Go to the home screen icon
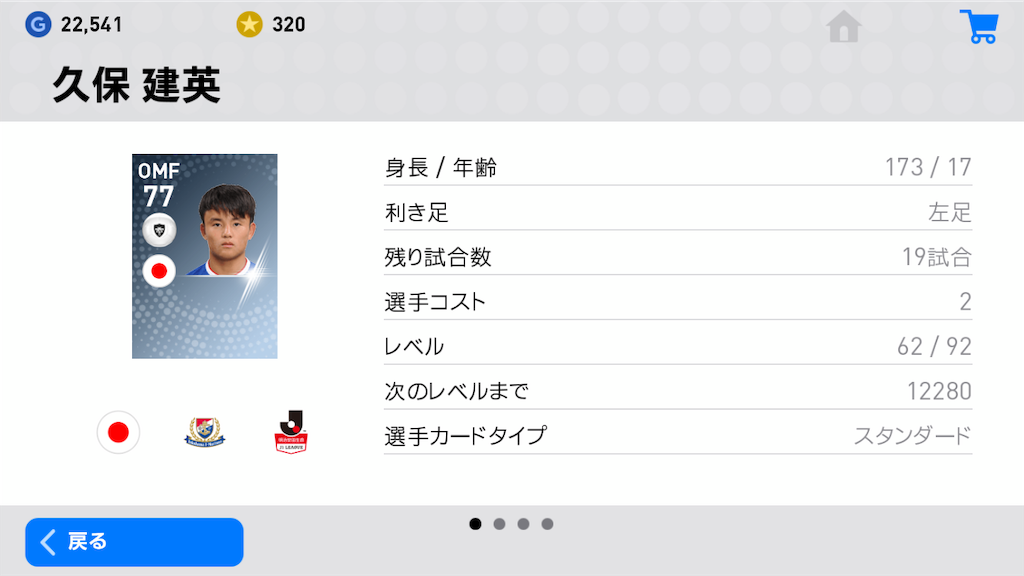1024x576 pixels. (x=845, y=27)
